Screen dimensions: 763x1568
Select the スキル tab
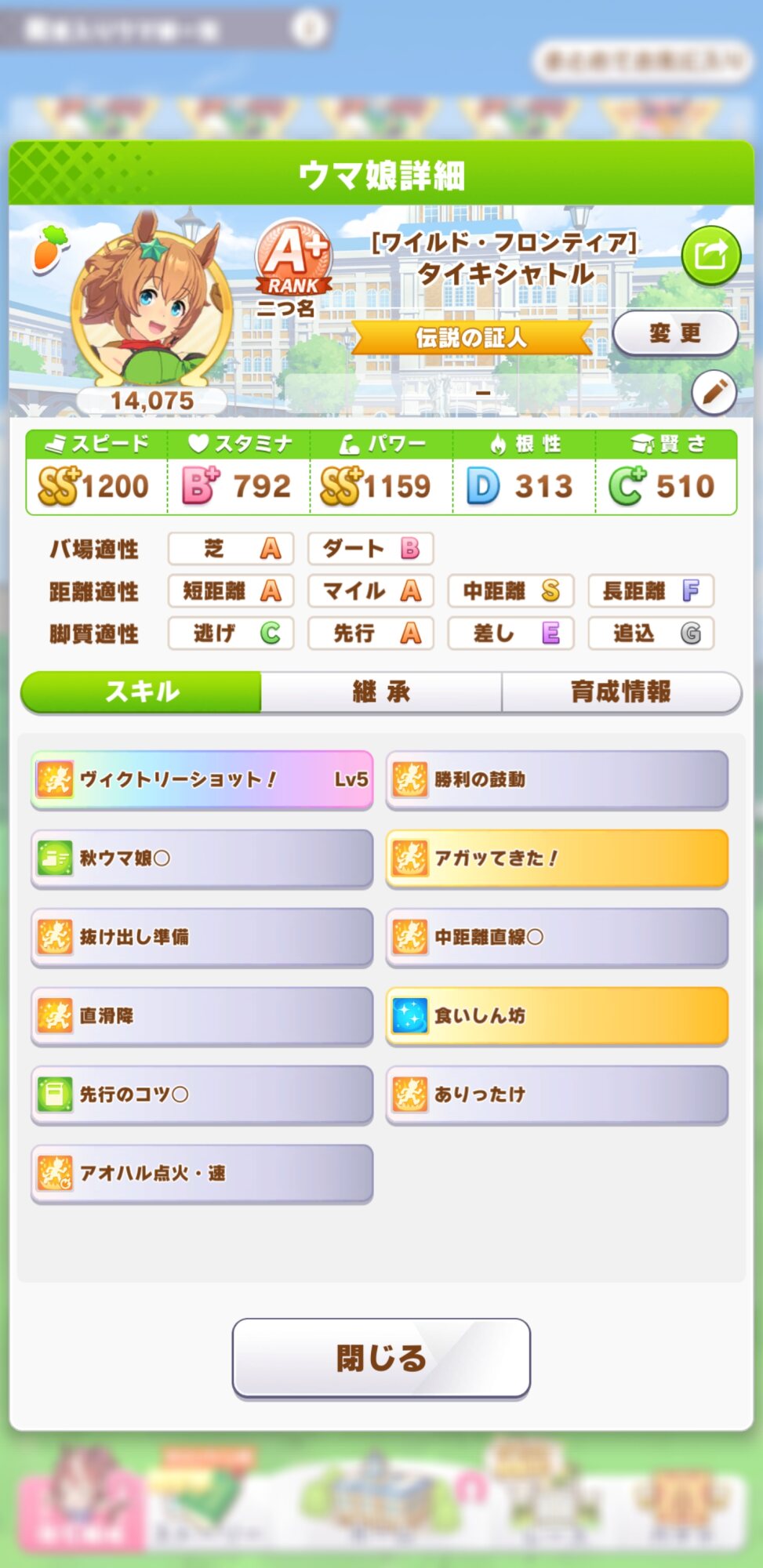click(142, 691)
